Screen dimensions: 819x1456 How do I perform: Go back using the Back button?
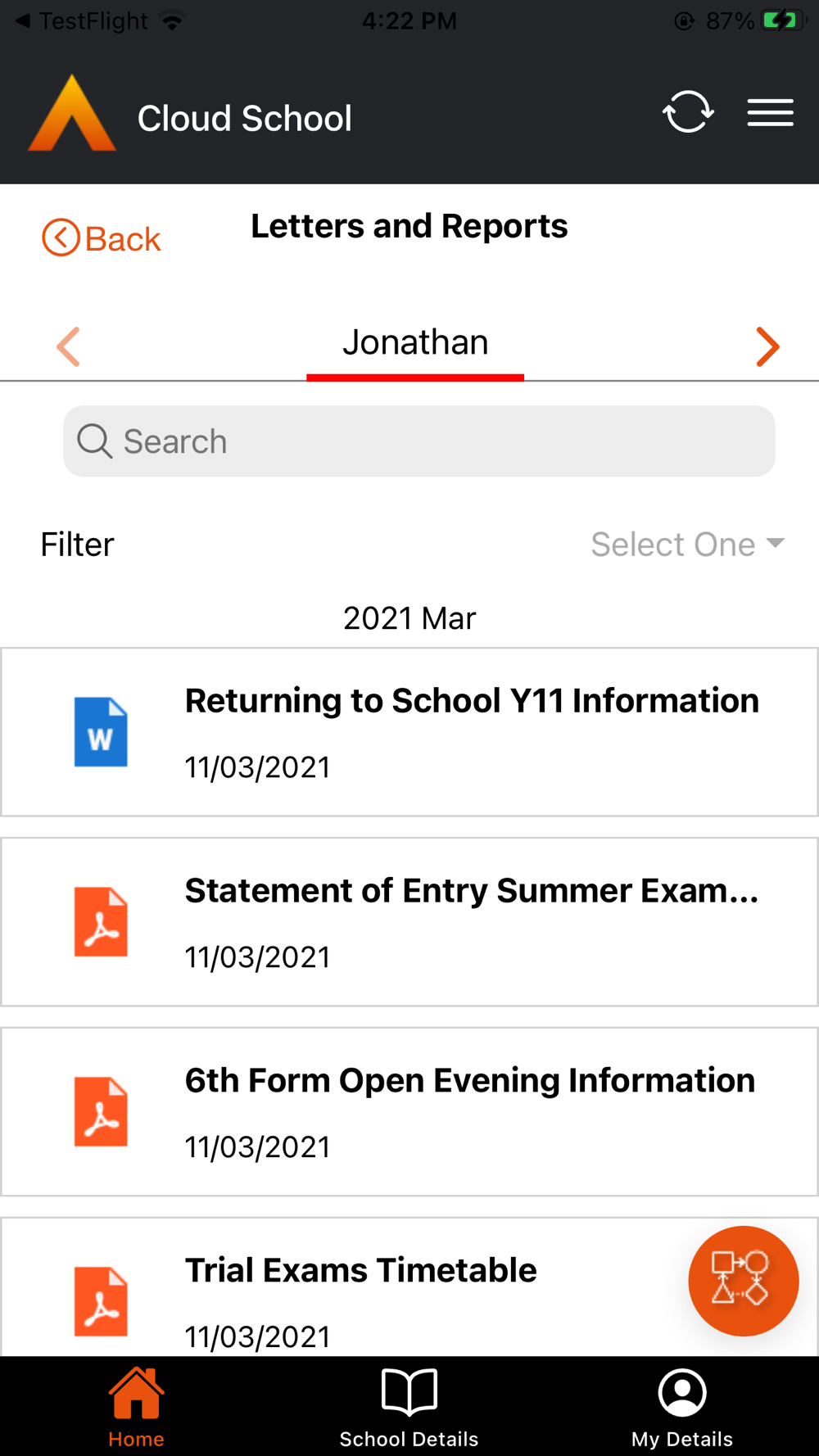(102, 238)
